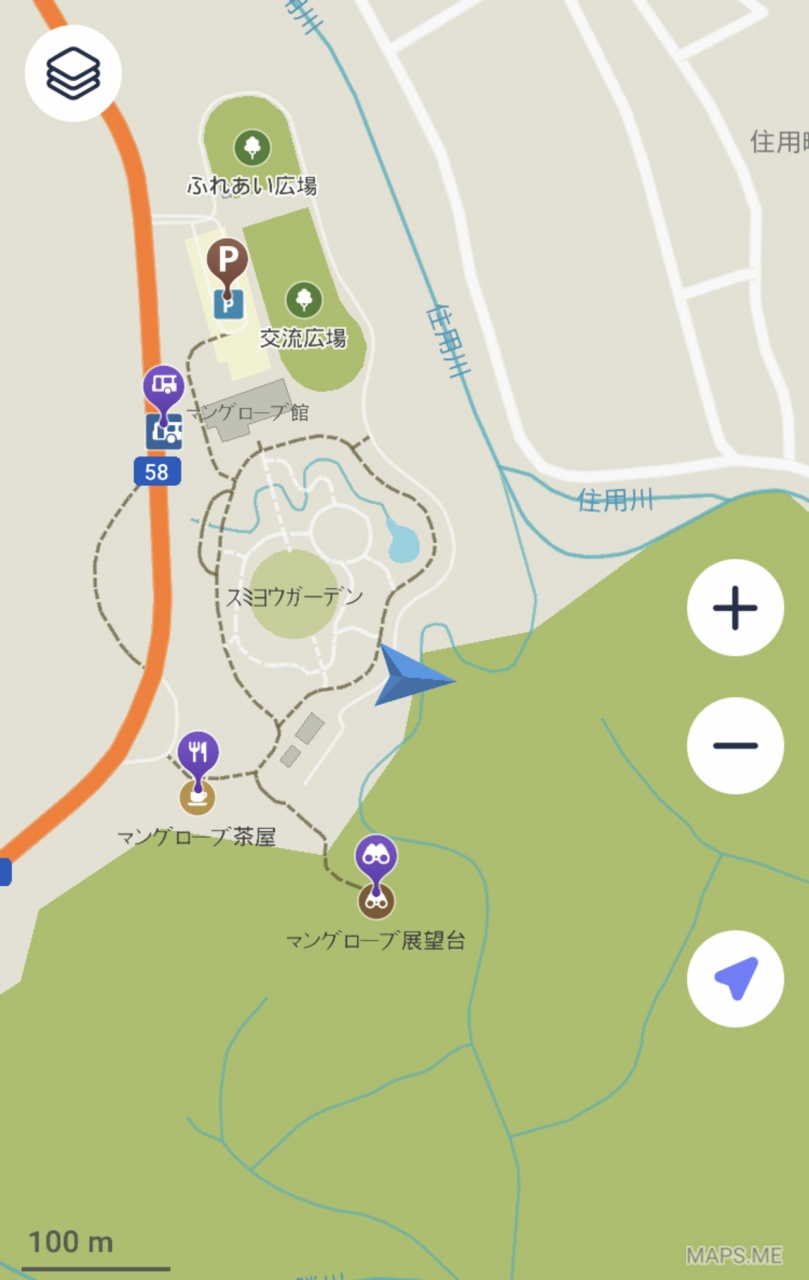Select the ふれあい広場 park marker

pyautogui.click(x=252, y=148)
